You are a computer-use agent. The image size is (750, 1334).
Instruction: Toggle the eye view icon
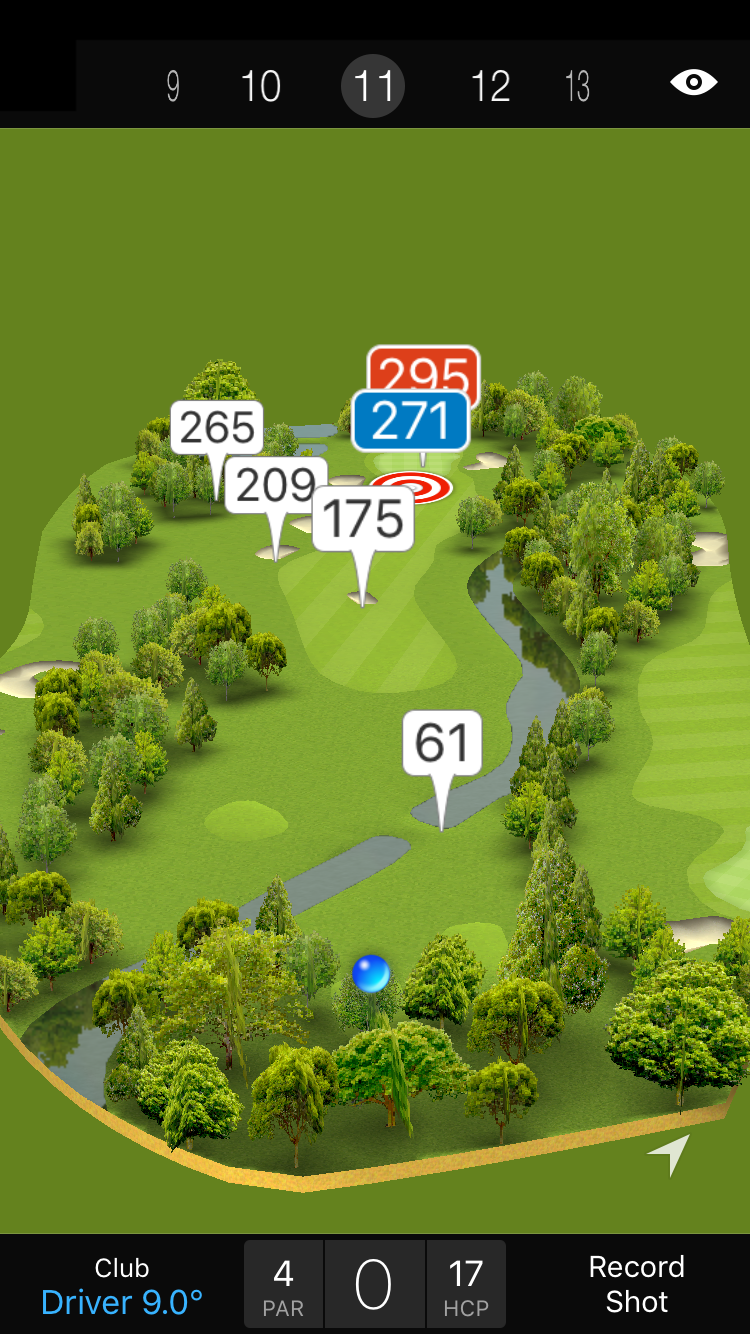coord(693,83)
